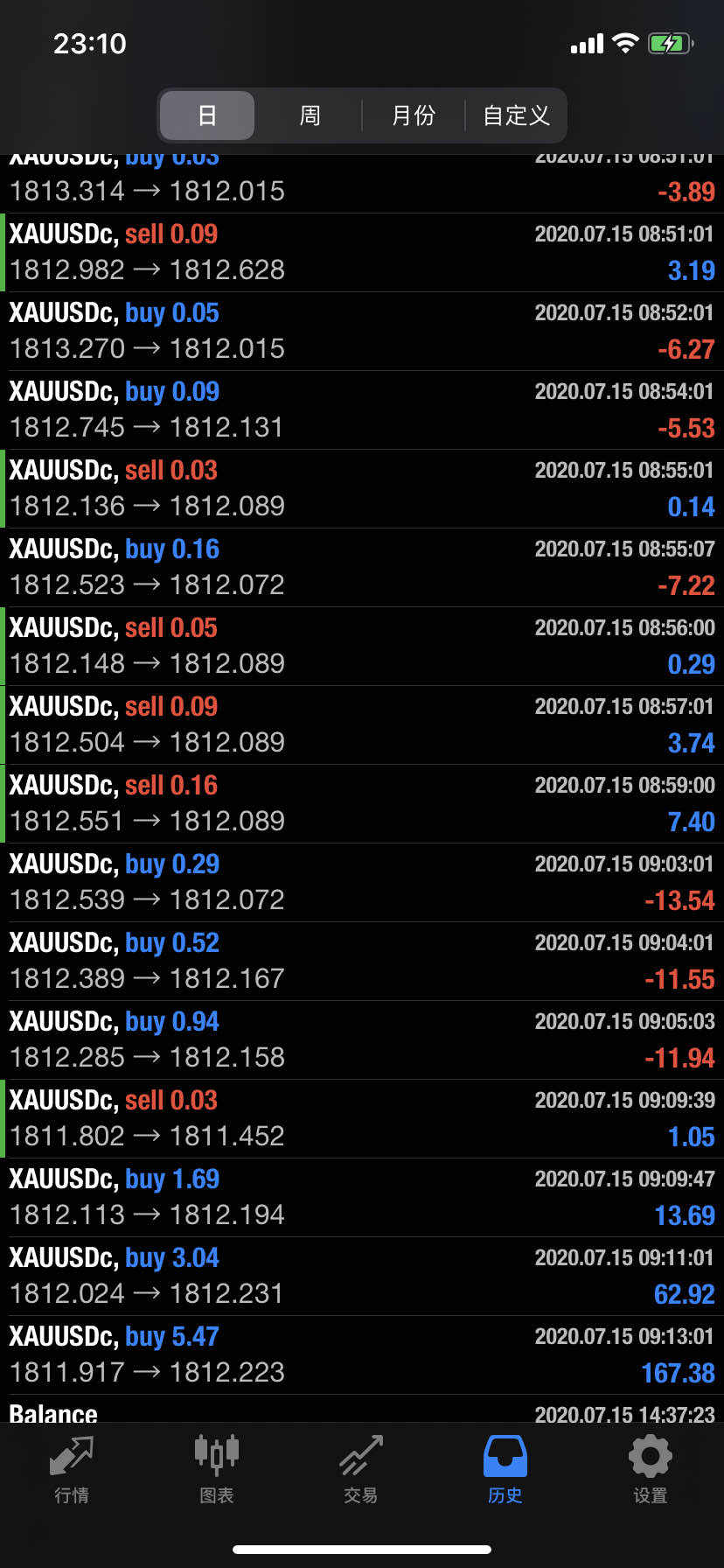Switch to the 周 (week) period
This screenshot has height=1568, width=724.
tap(310, 115)
